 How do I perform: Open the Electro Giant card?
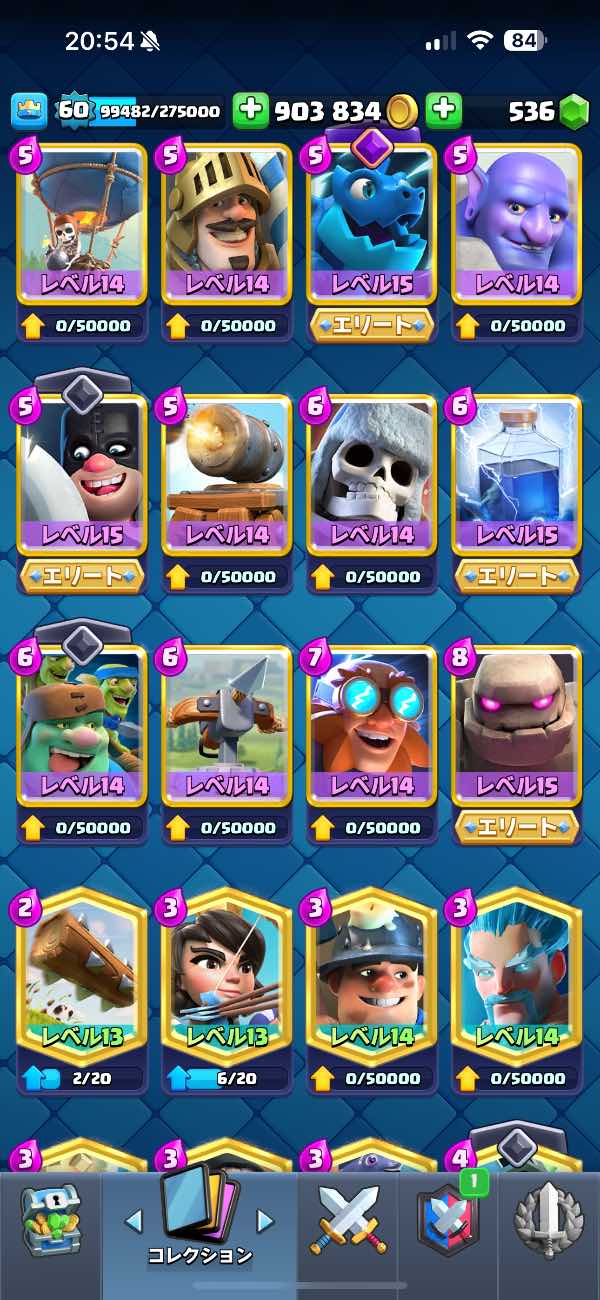[x=372, y=725]
